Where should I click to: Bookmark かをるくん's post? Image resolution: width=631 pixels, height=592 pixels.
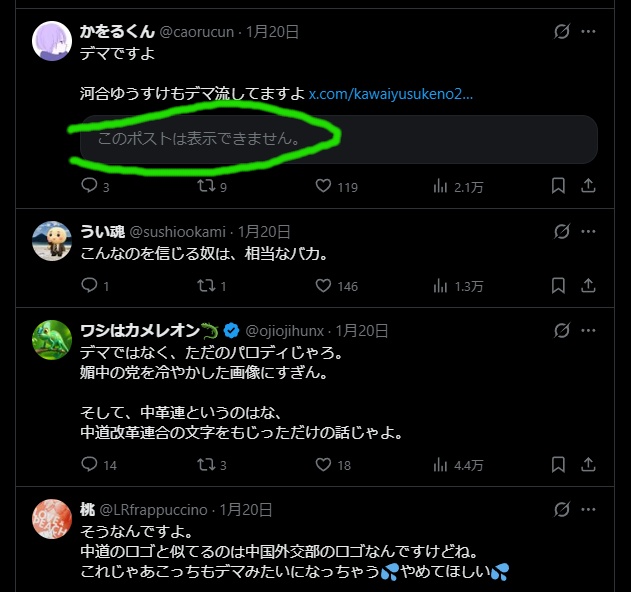tap(559, 186)
